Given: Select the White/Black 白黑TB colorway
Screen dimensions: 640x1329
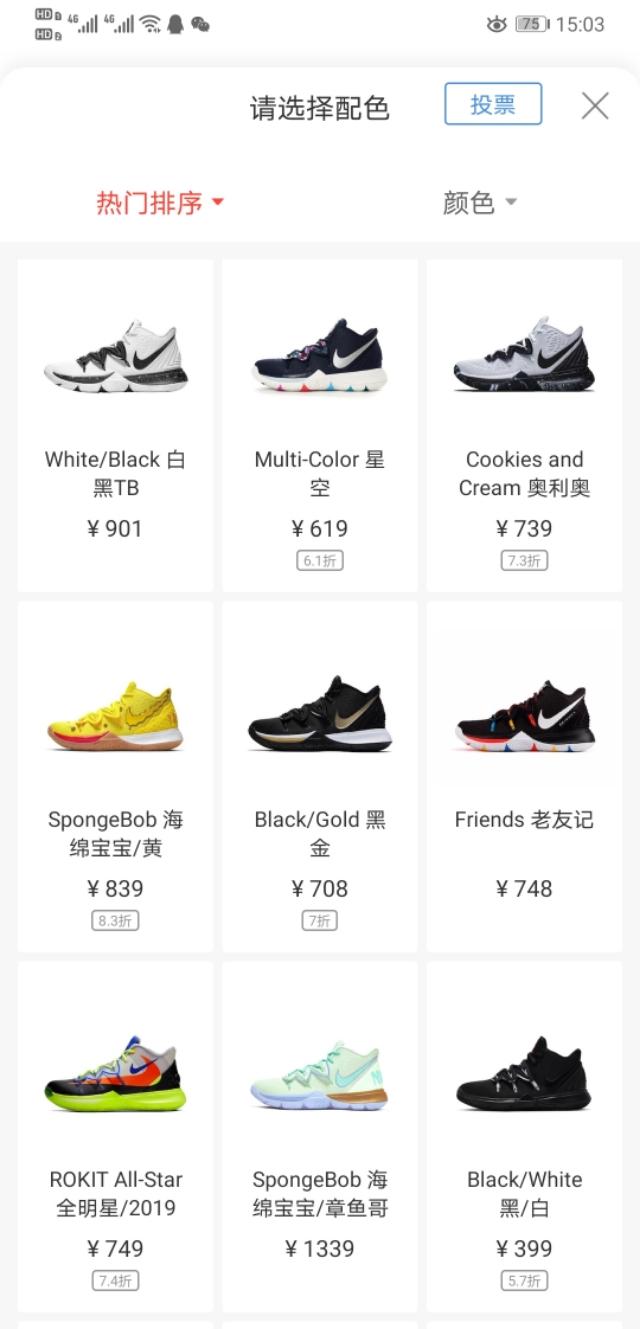Looking at the screenshot, I should pyautogui.click(x=115, y=425).
